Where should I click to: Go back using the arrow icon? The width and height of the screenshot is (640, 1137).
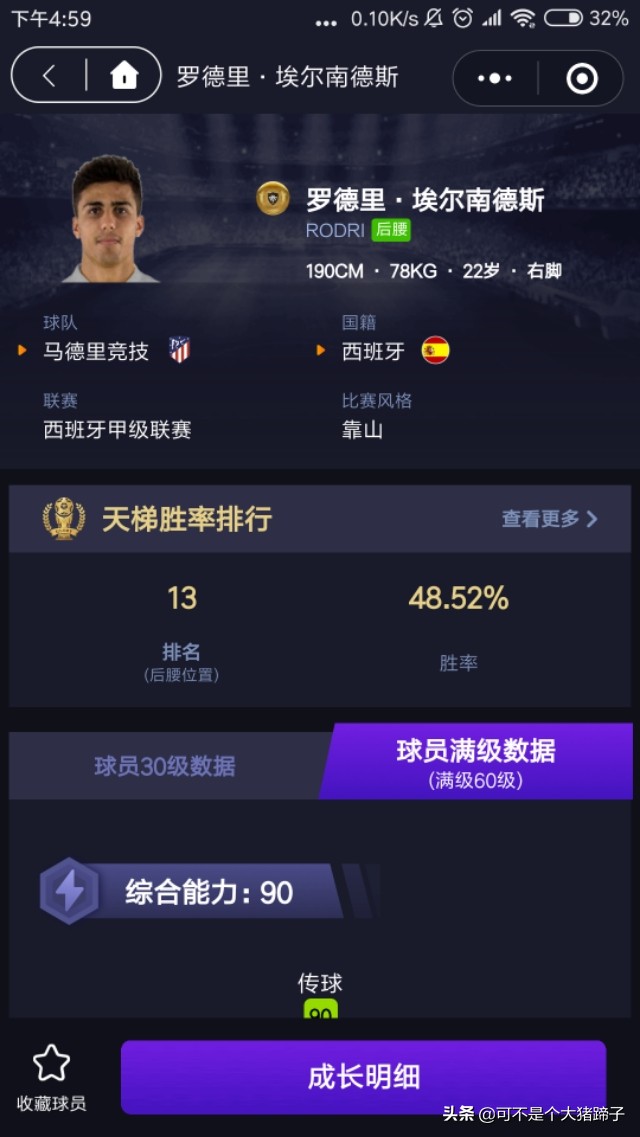click(49, 76)
